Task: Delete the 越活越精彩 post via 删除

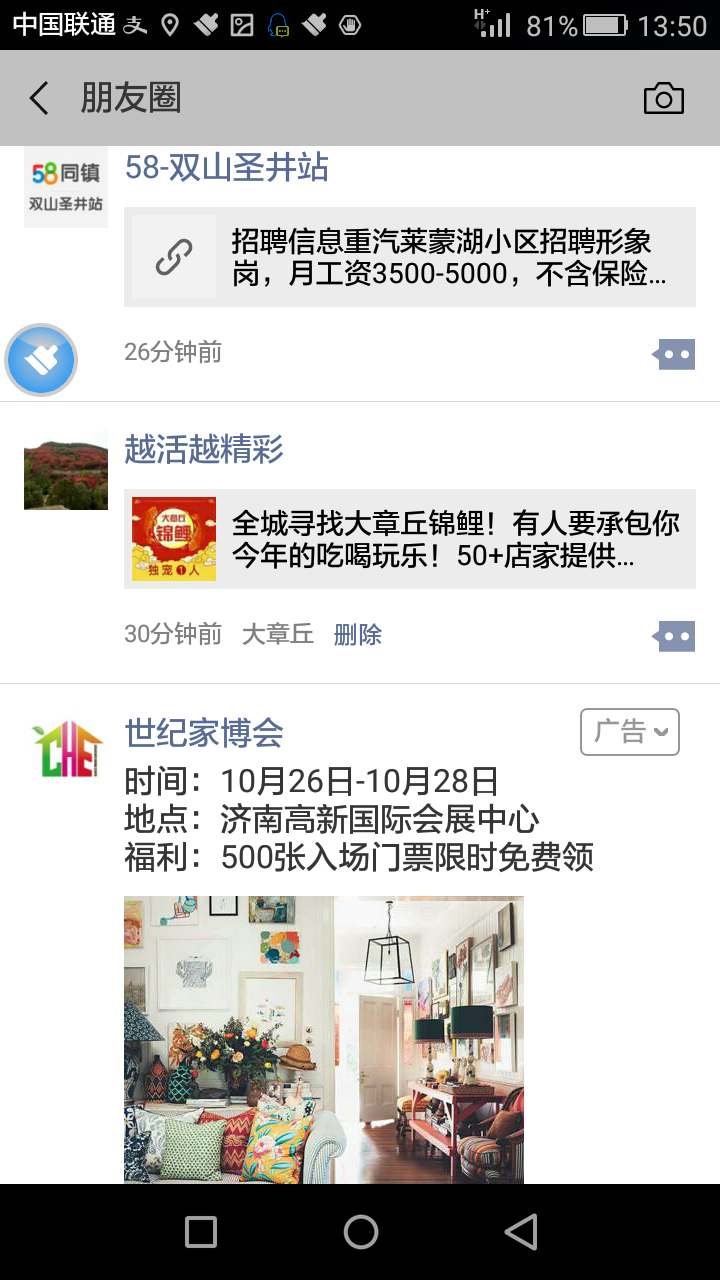Action: [358, 635]
